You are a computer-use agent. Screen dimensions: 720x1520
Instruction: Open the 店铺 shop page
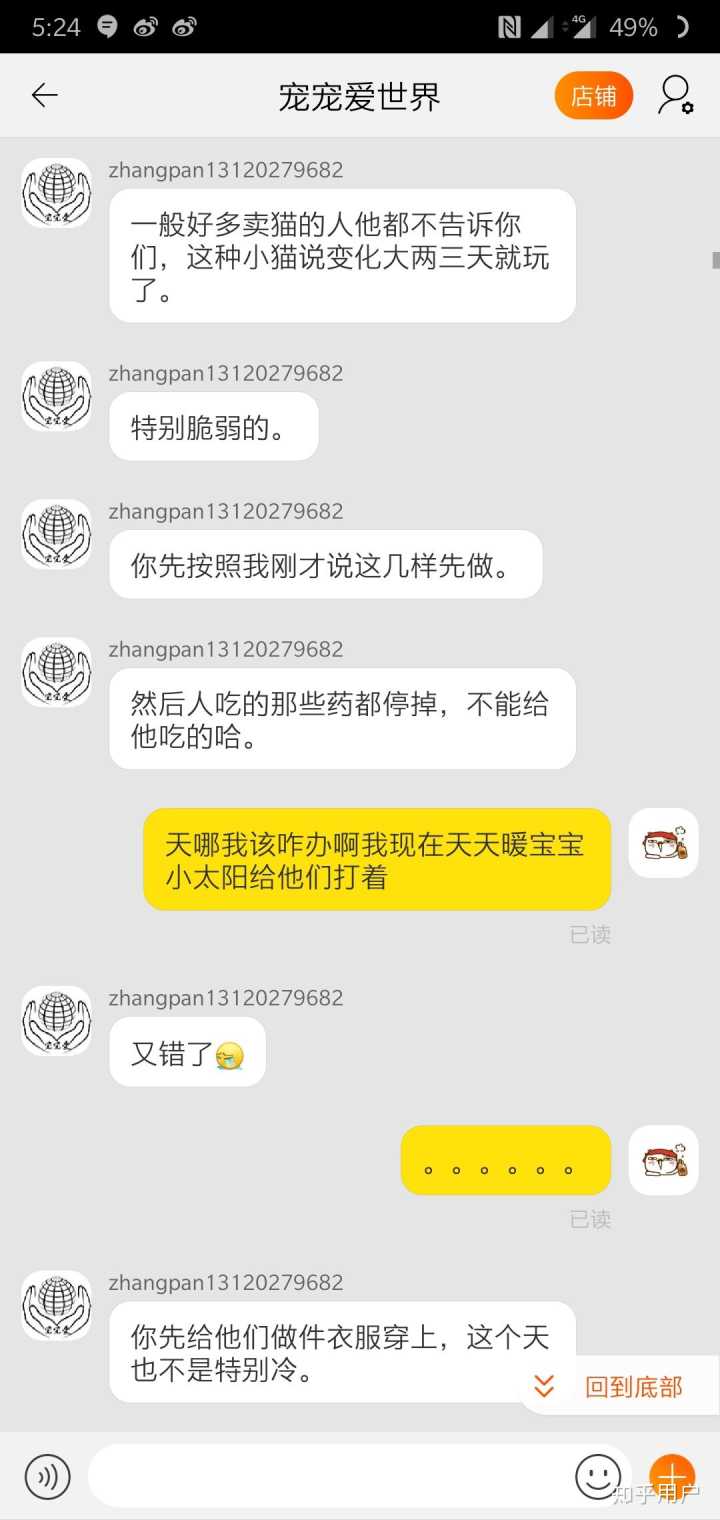tap(594, 96)
